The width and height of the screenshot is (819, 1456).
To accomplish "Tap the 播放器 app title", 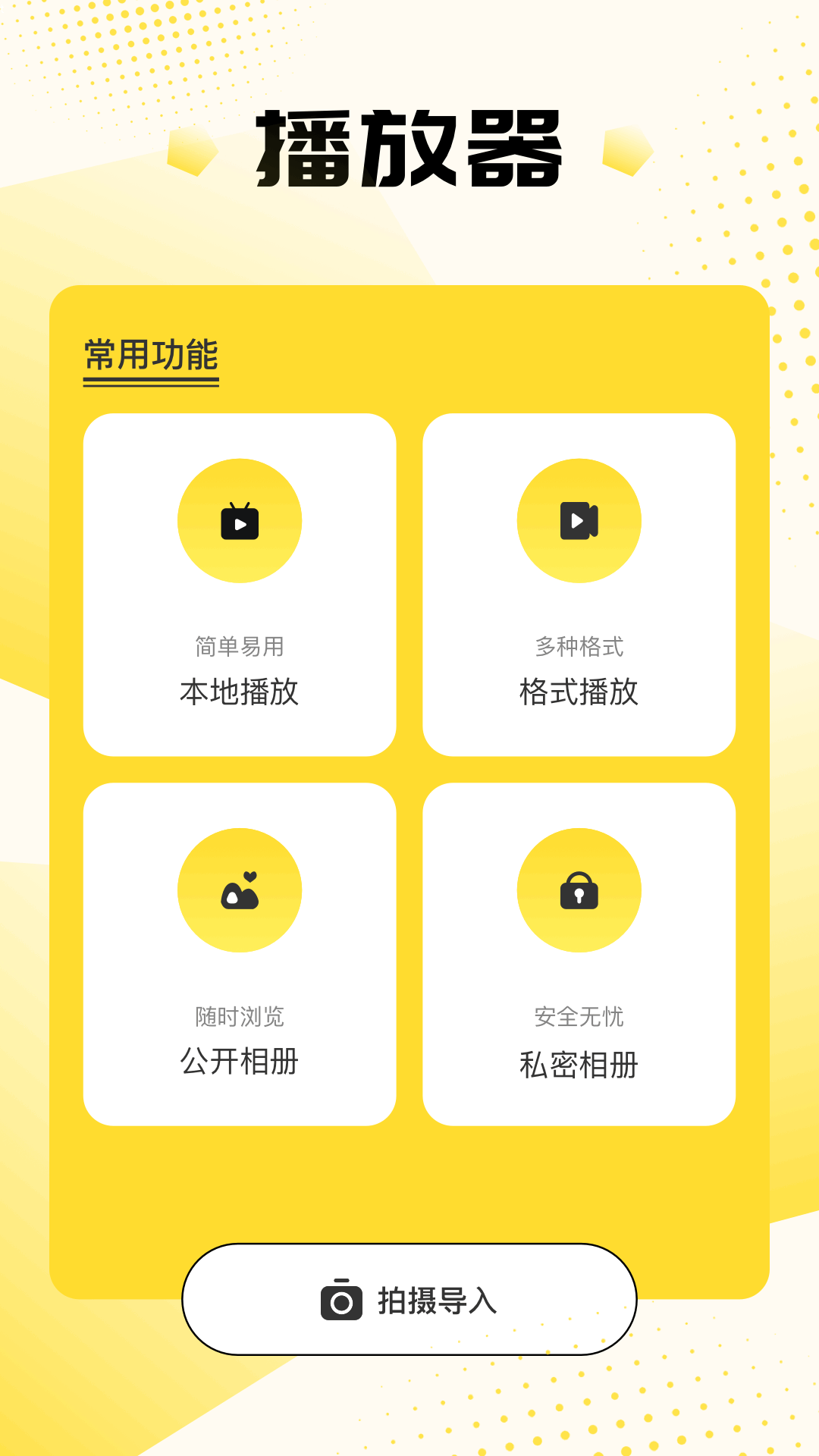I will [409, 149].
